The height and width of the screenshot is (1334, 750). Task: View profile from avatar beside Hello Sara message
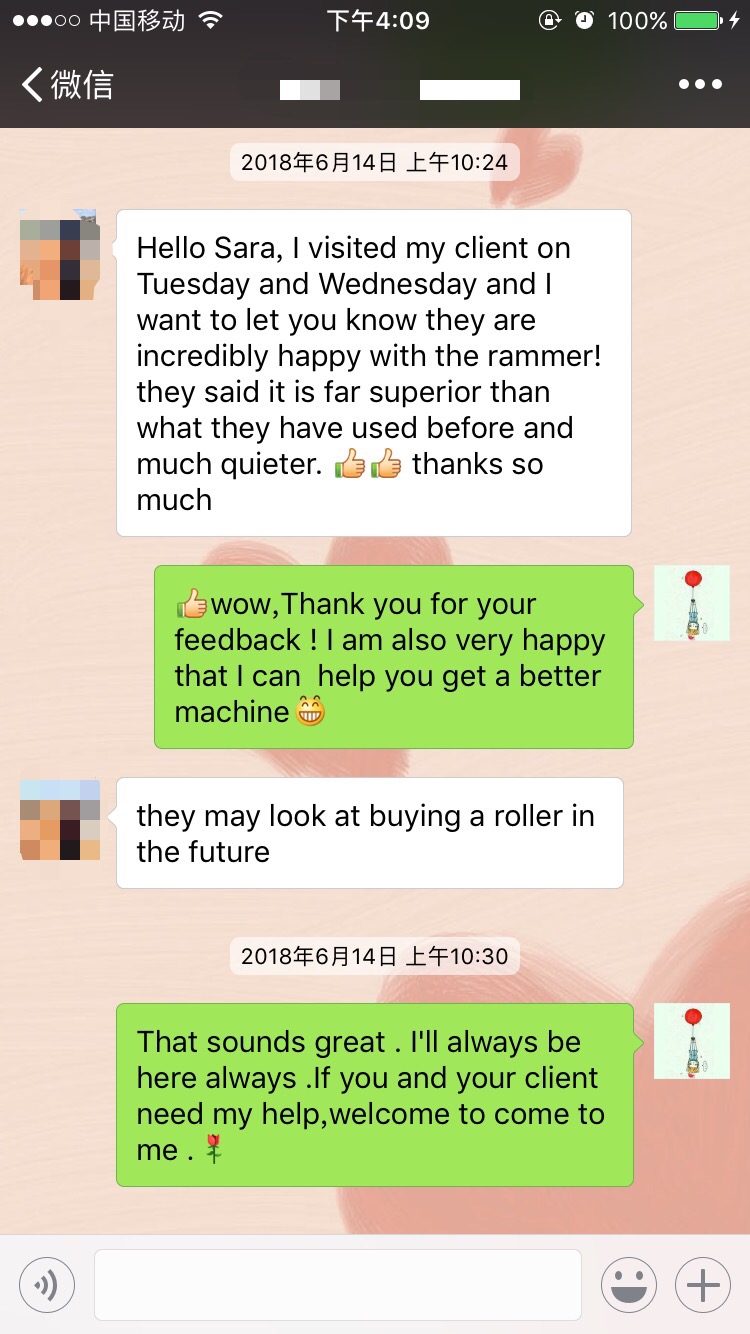[59, 254]
